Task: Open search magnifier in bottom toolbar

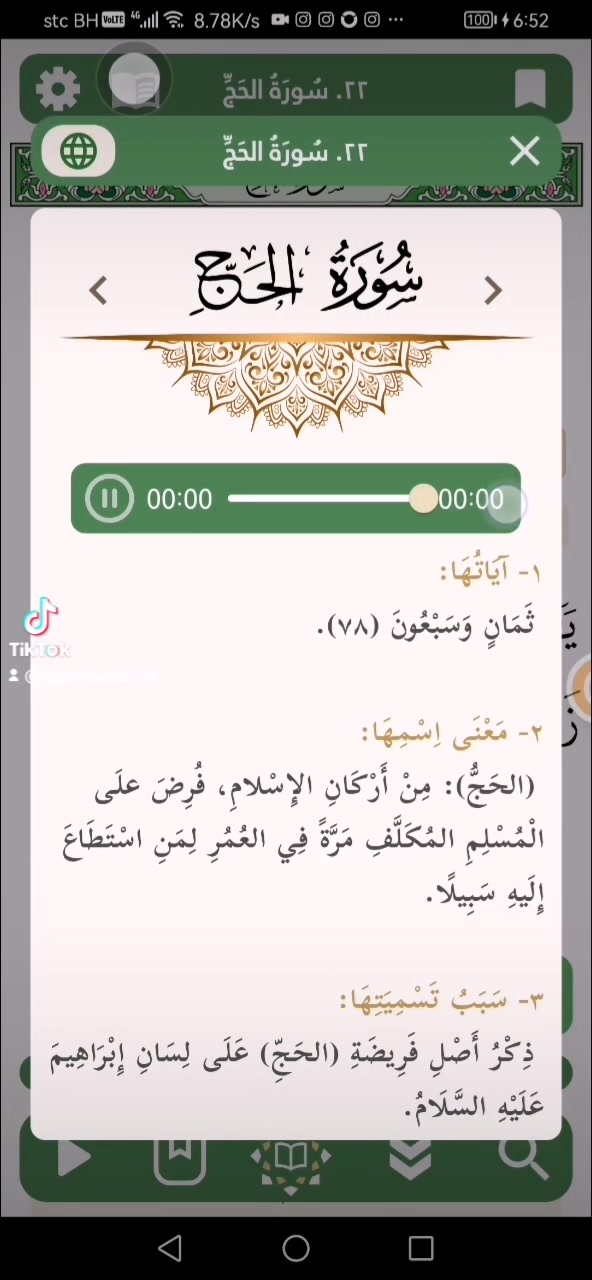Action: (x=523, y=1158)
